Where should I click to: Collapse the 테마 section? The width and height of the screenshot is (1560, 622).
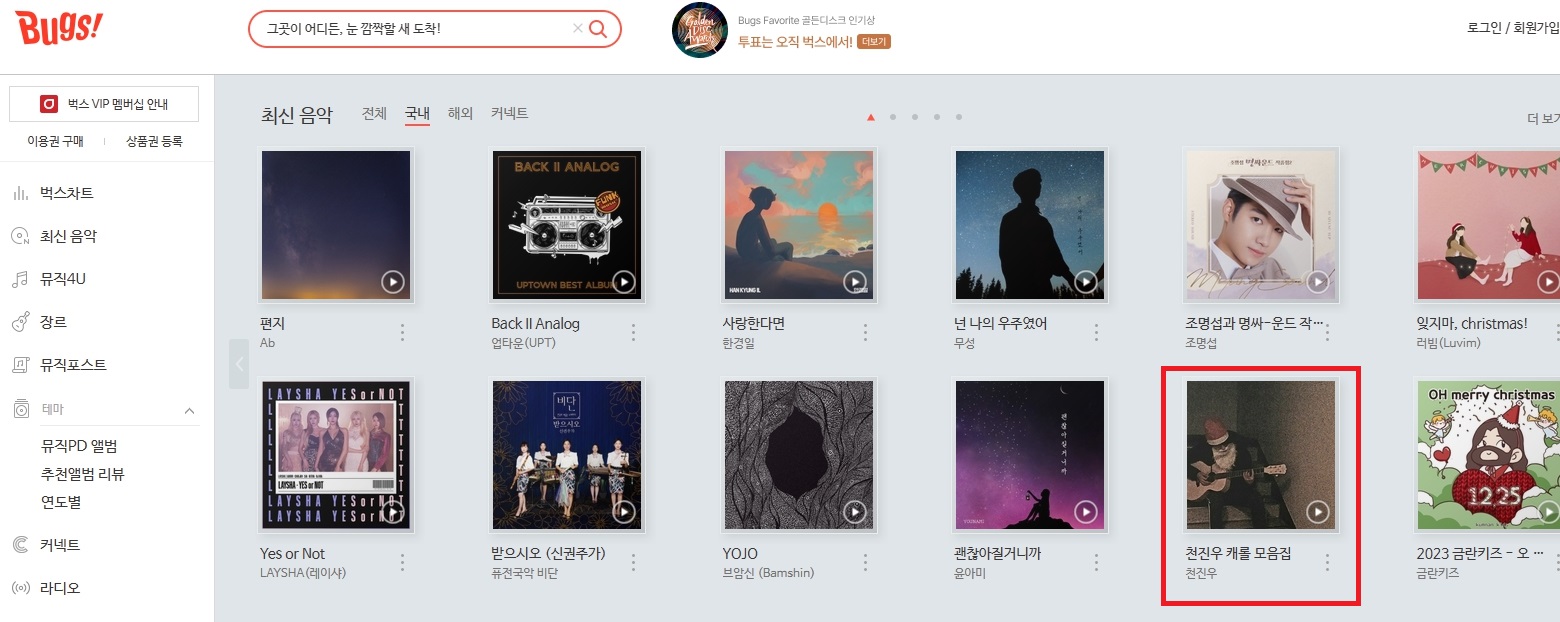point(189,410)
